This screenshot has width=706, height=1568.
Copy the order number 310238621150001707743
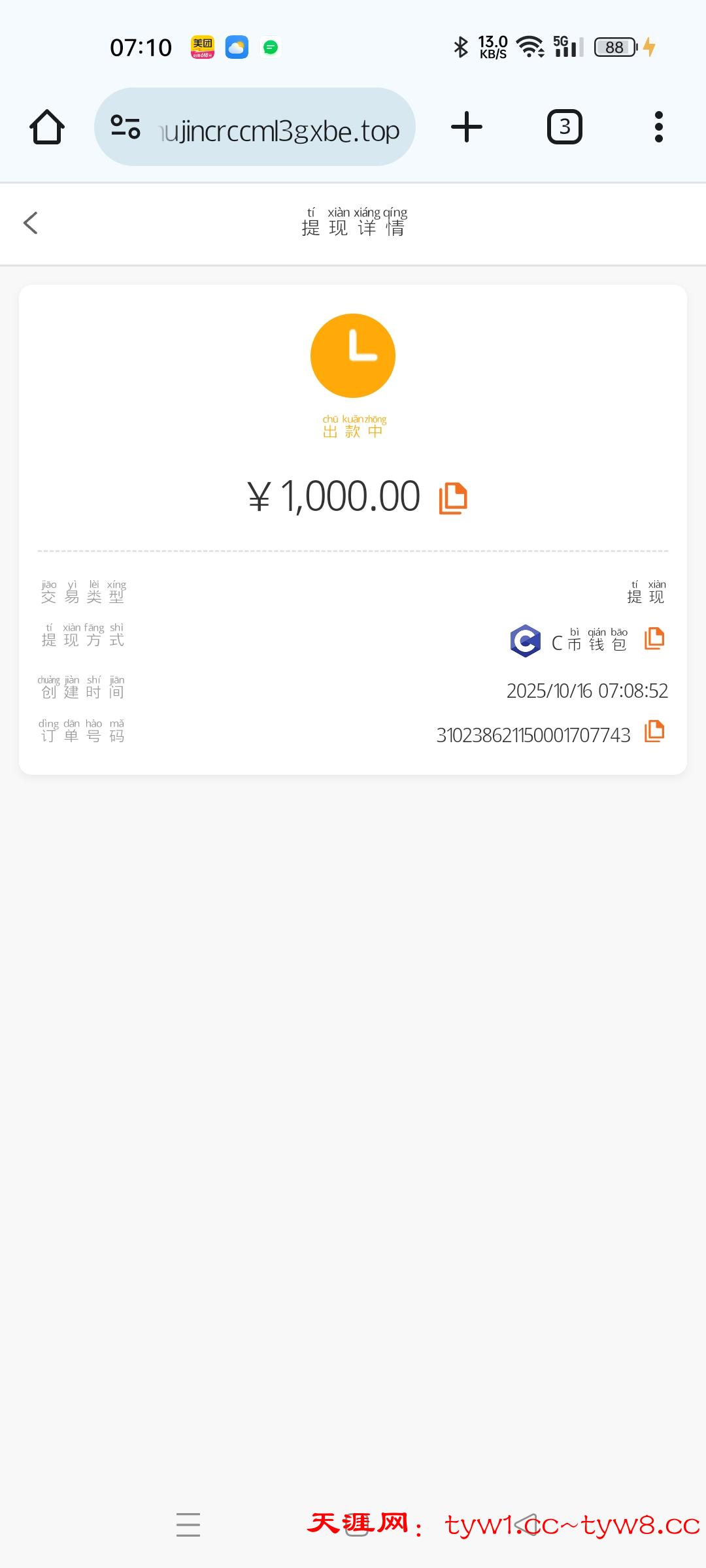654,731
